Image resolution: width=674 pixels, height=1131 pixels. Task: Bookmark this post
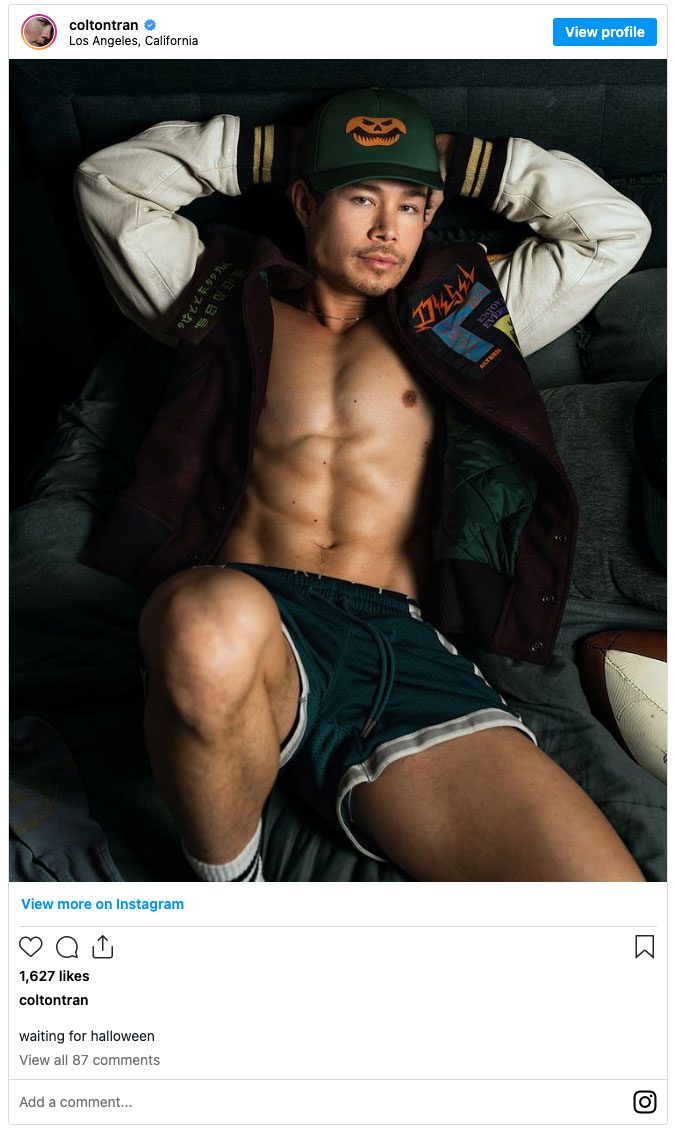(644, 947)
